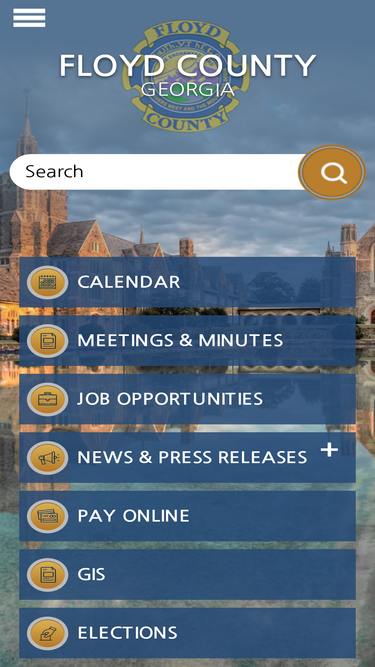The image size is (375, 667).
Task: Open News & Press Releases
Action: [188, 458]
